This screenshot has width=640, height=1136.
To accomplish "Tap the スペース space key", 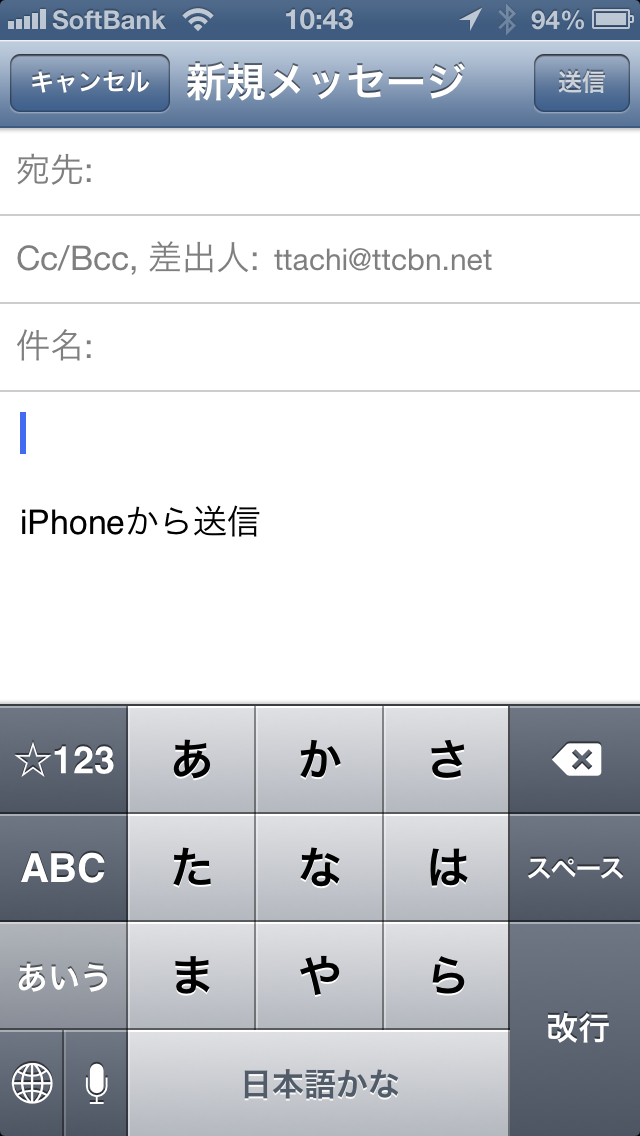I will click(x=576, y=868).
